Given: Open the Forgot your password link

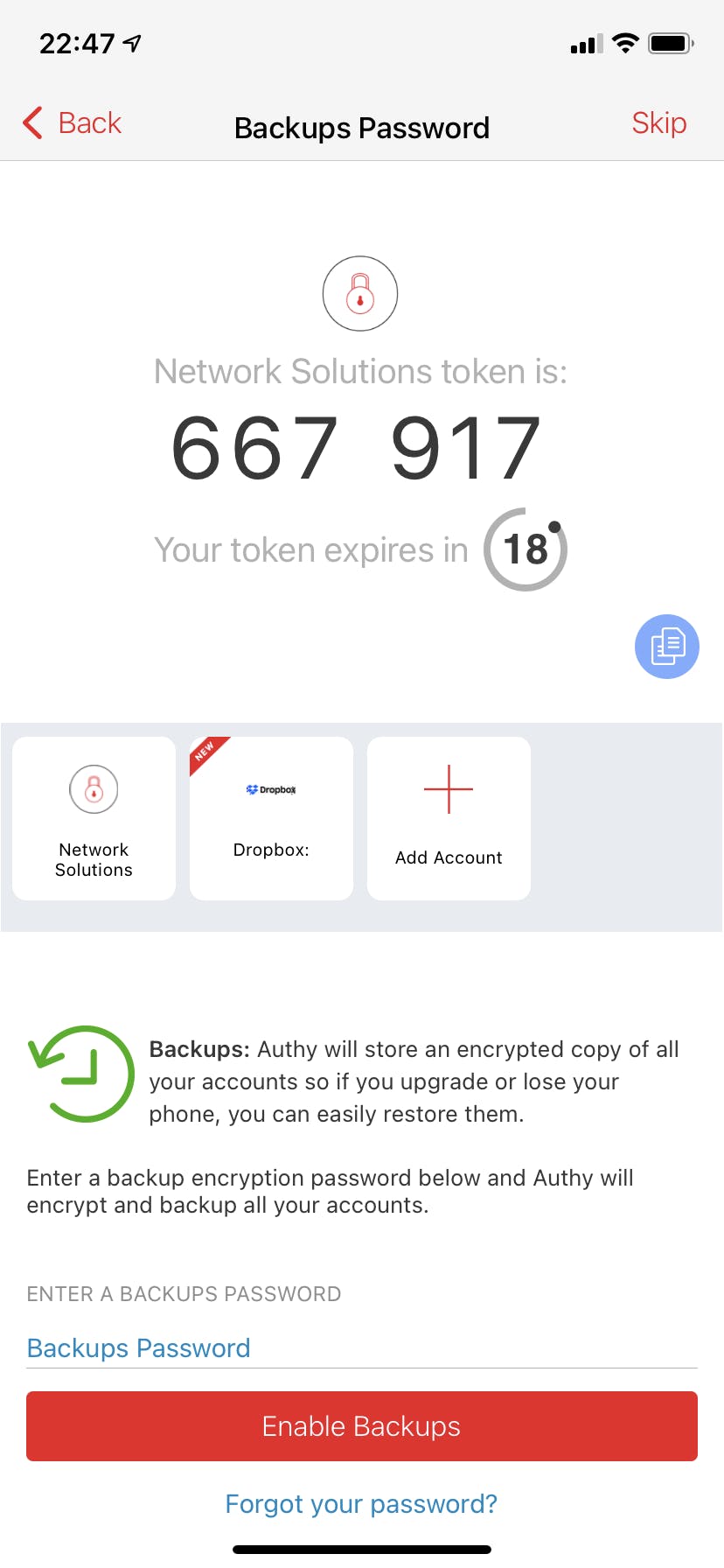Looking at the screenshot, I should (x=361, y=1504).
